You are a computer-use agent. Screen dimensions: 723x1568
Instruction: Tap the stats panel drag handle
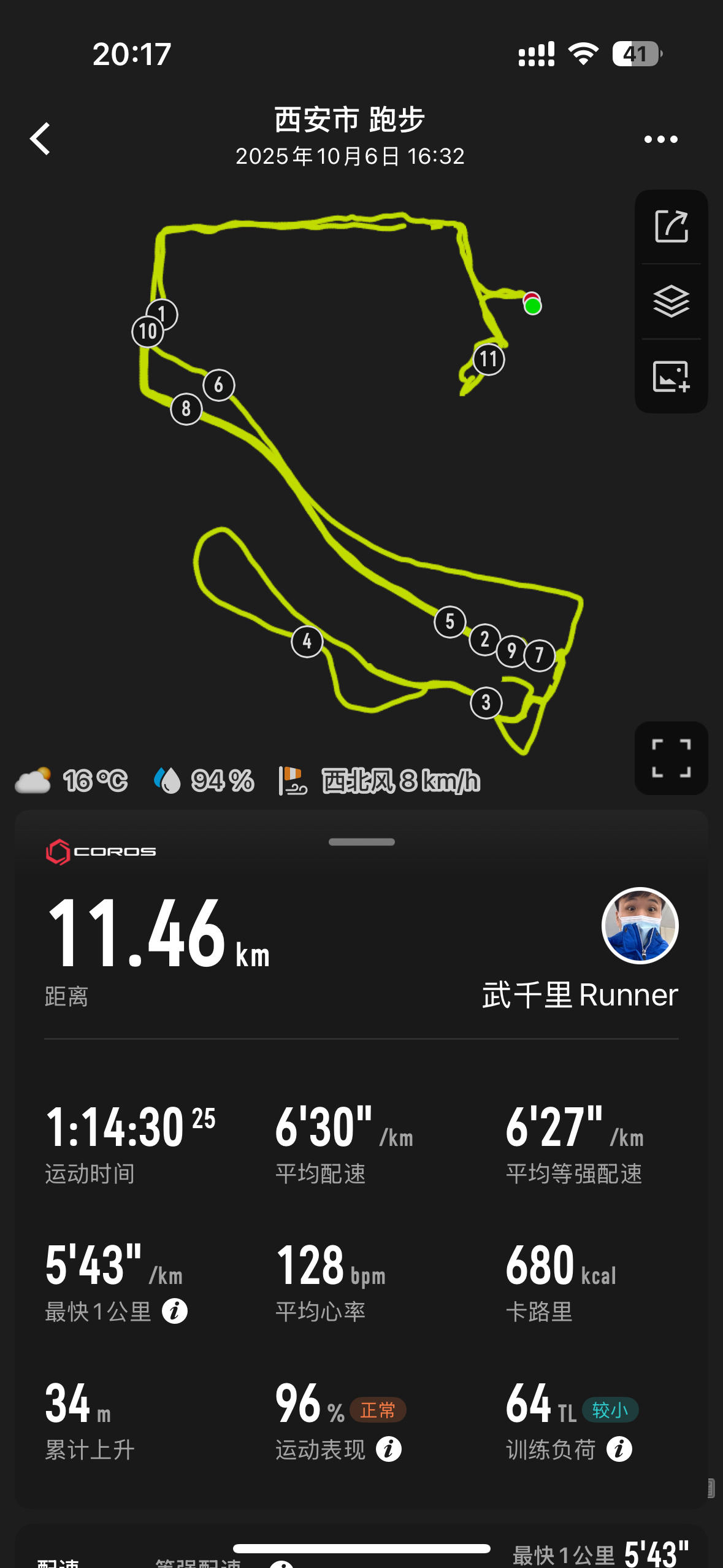coord(361,842)
